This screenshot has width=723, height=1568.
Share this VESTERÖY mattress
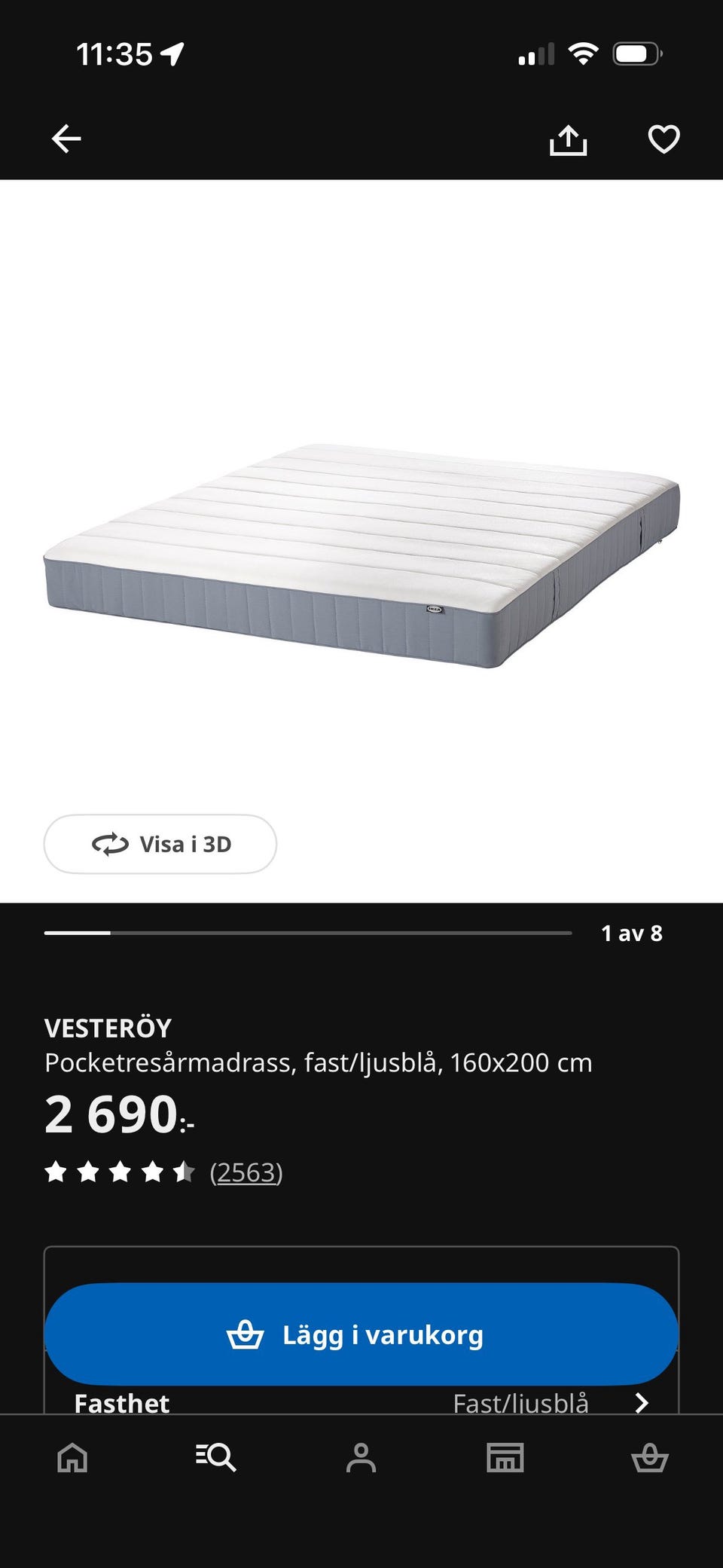click(568, 140)
